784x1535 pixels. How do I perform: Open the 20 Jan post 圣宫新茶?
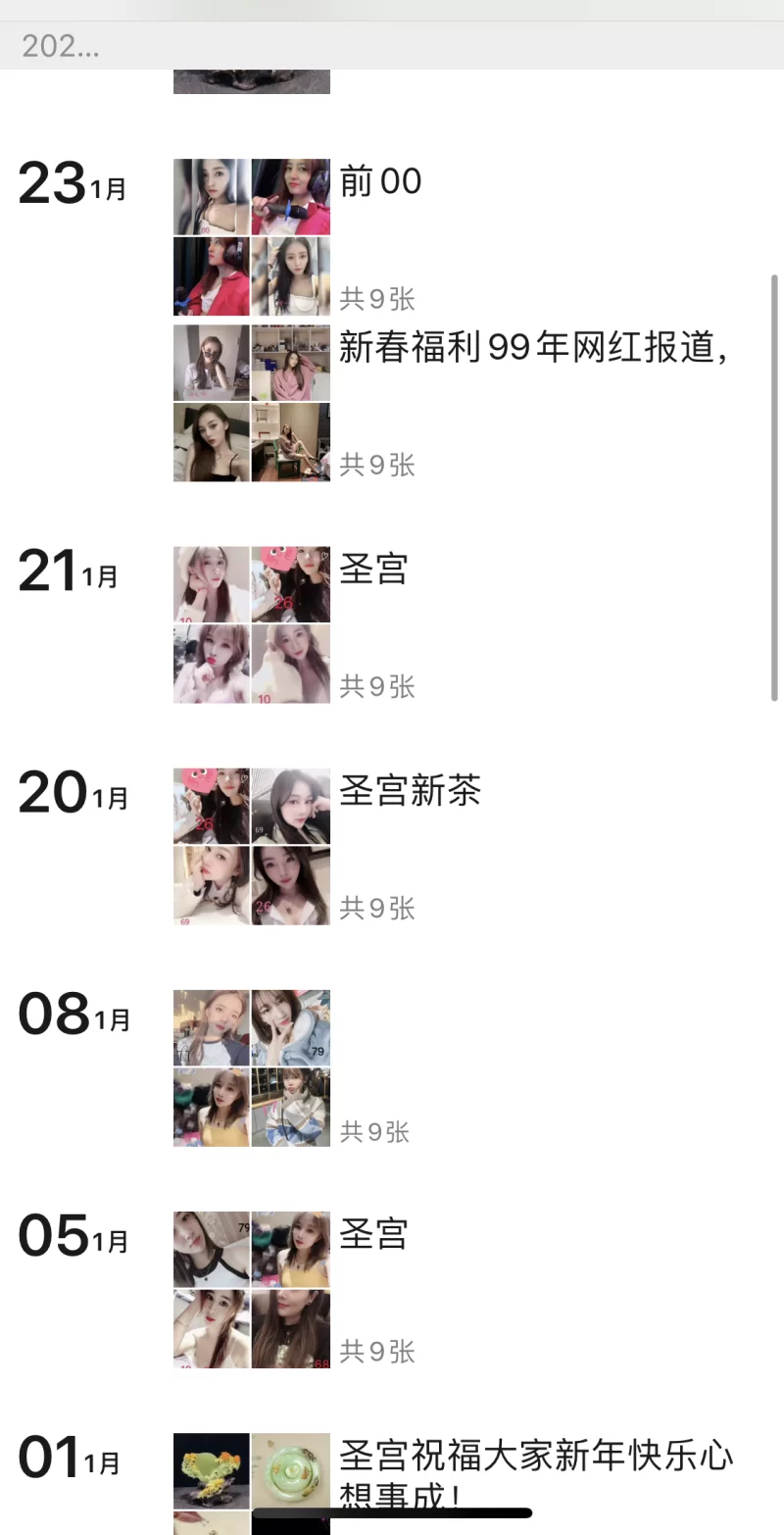410,792
